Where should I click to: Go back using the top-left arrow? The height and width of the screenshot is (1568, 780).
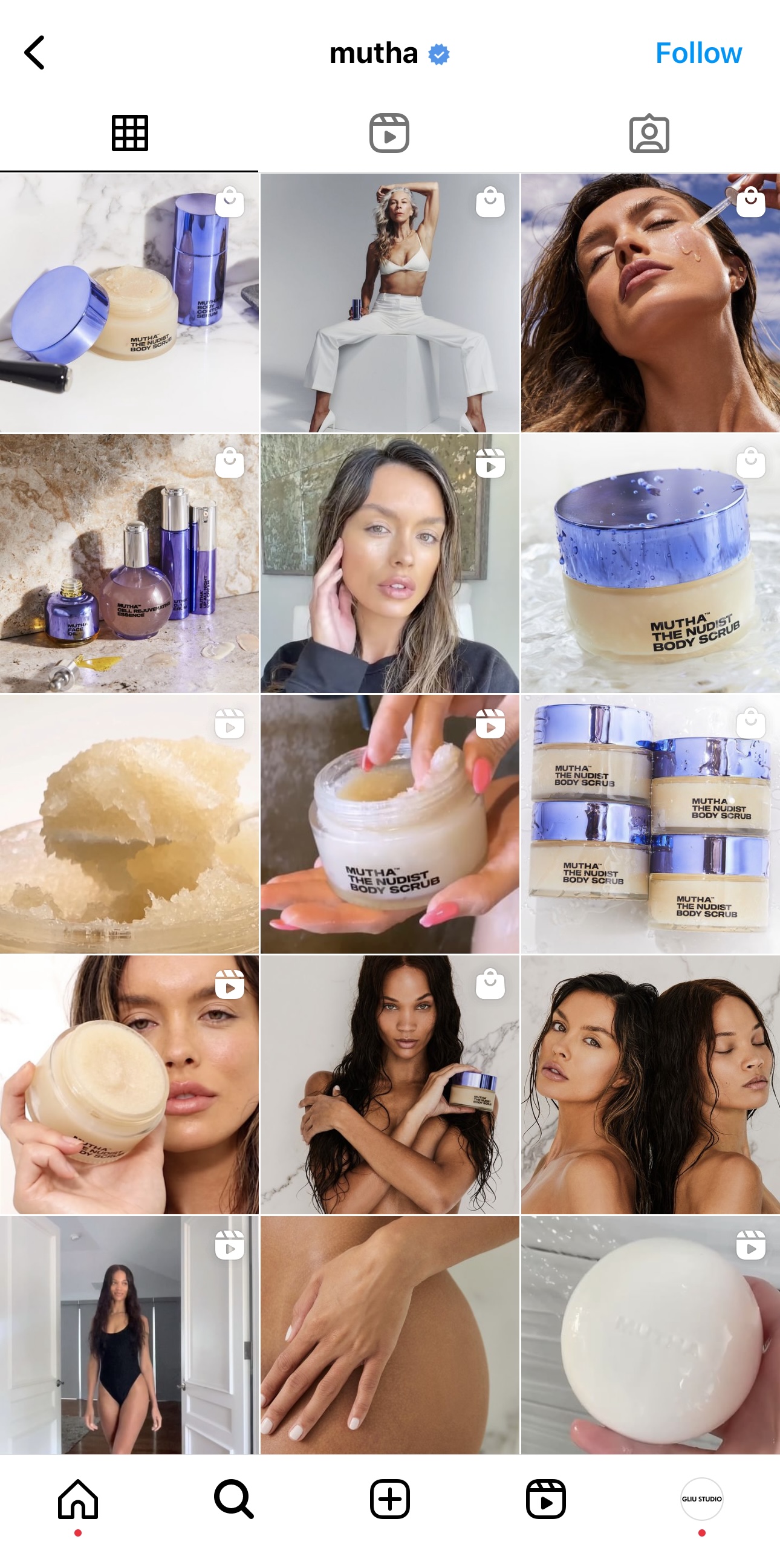pyautogui.click(x=34, y=53)
